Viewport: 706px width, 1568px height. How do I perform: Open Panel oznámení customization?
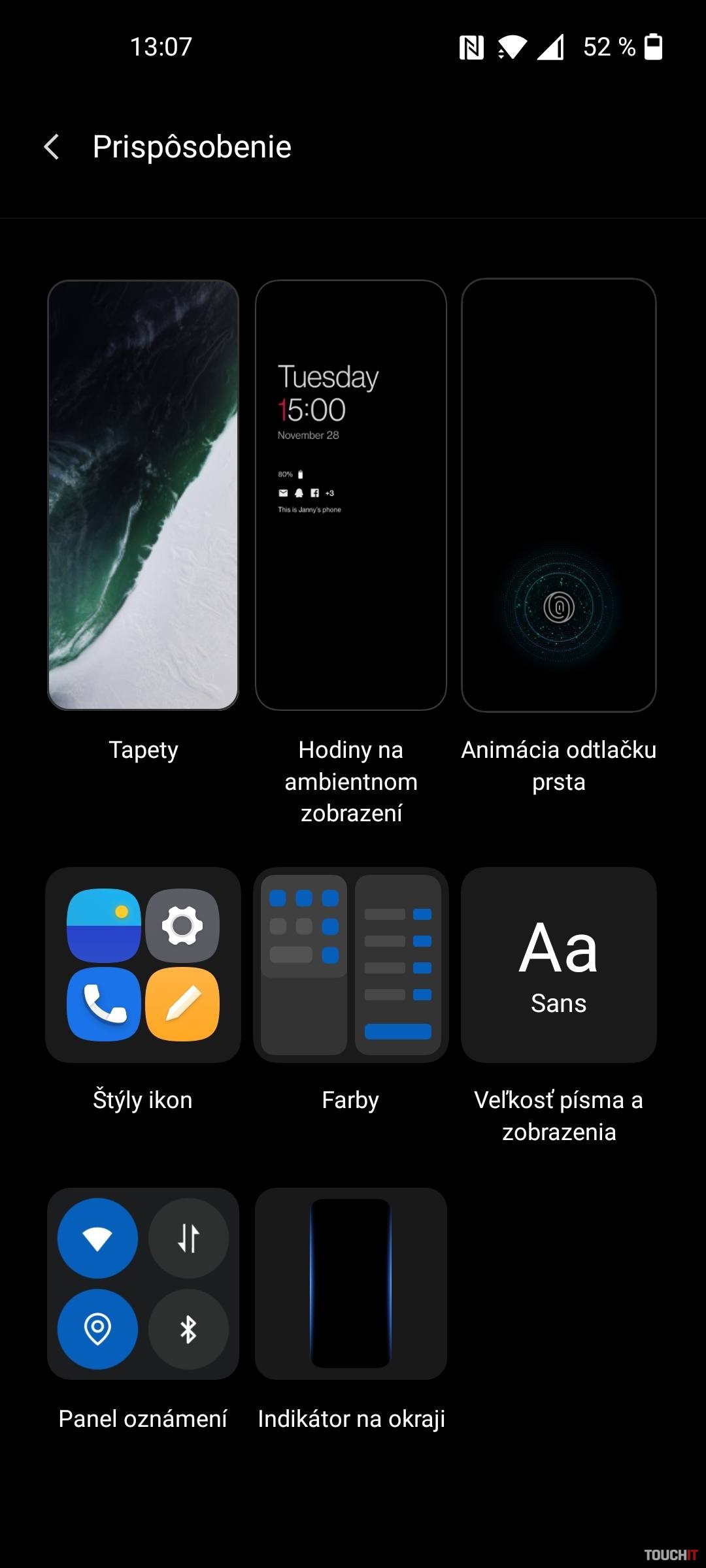(x=143, y=1283)
